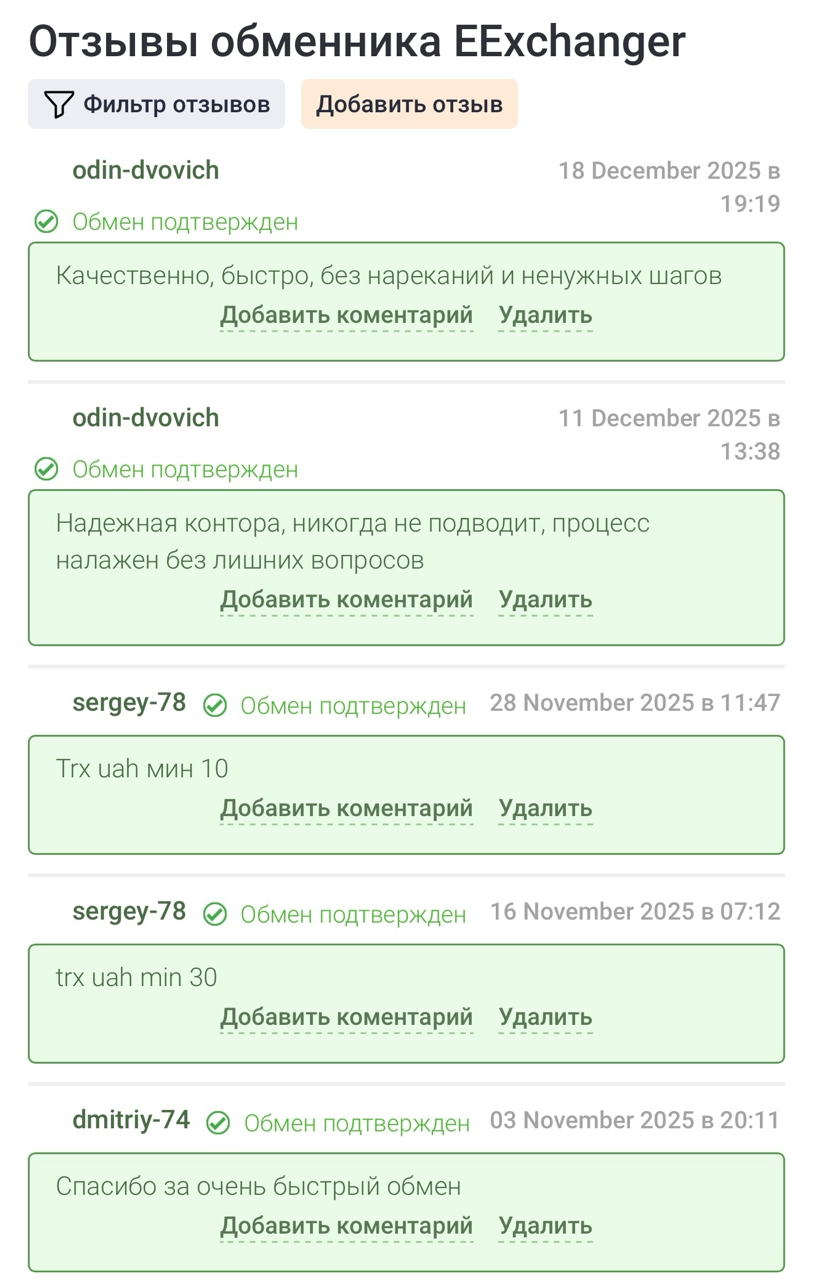Image resolution: width=813 pixels, height=1280 pixels.
Task: Click Удалить on the 28 November review
Action: pyautogui.click(x=544, y=807)
